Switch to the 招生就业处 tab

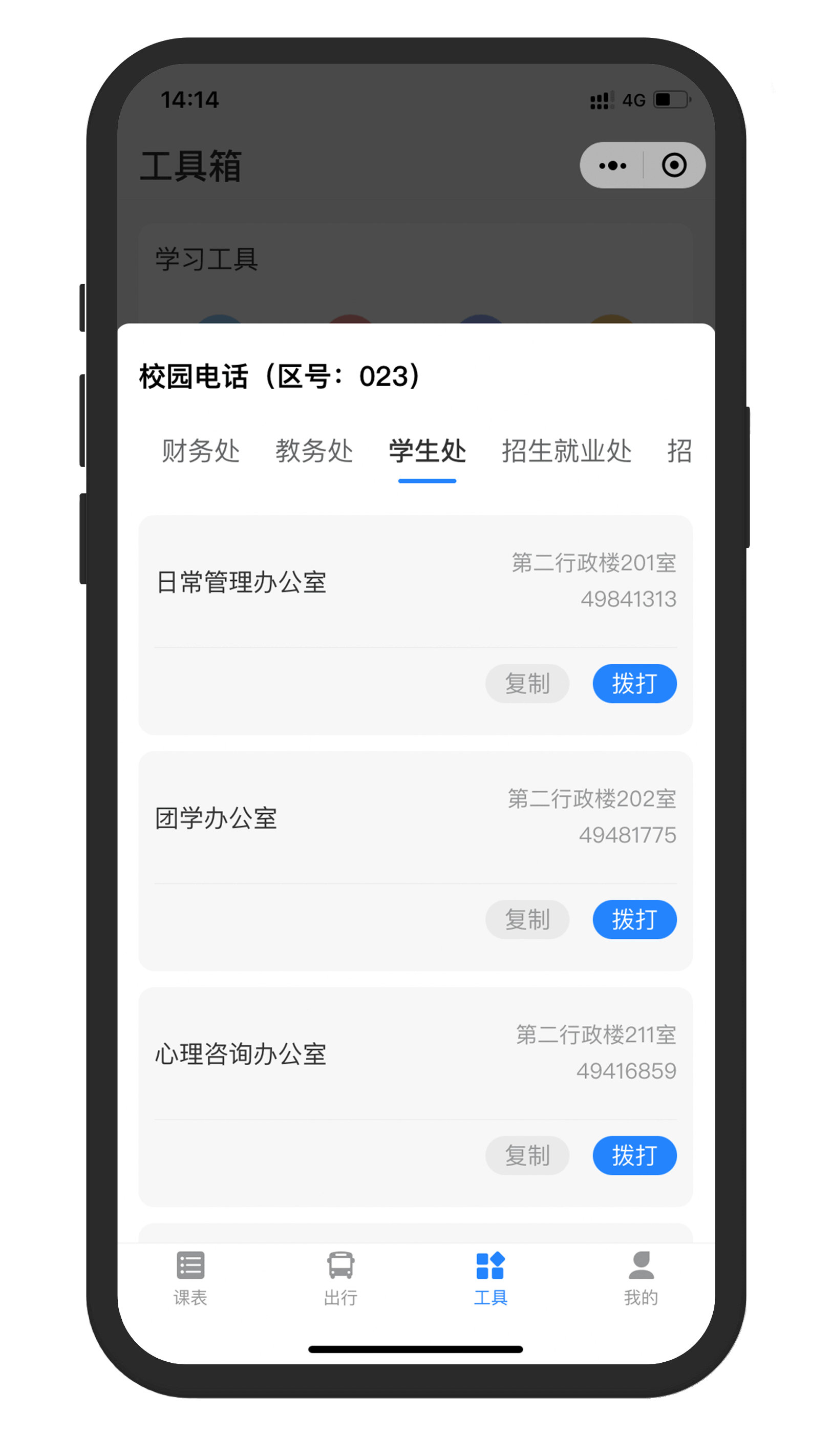point(567,451)
